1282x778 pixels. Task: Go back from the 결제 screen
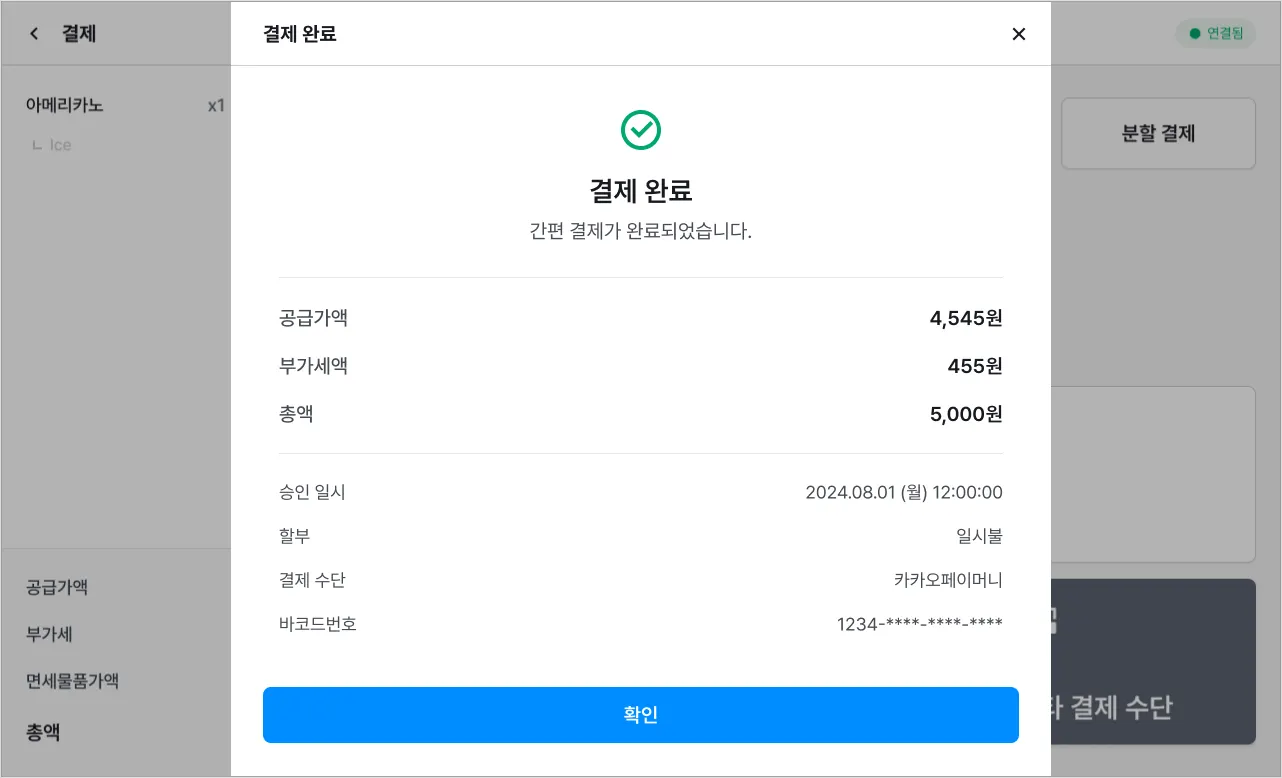(x=34, y=34)
